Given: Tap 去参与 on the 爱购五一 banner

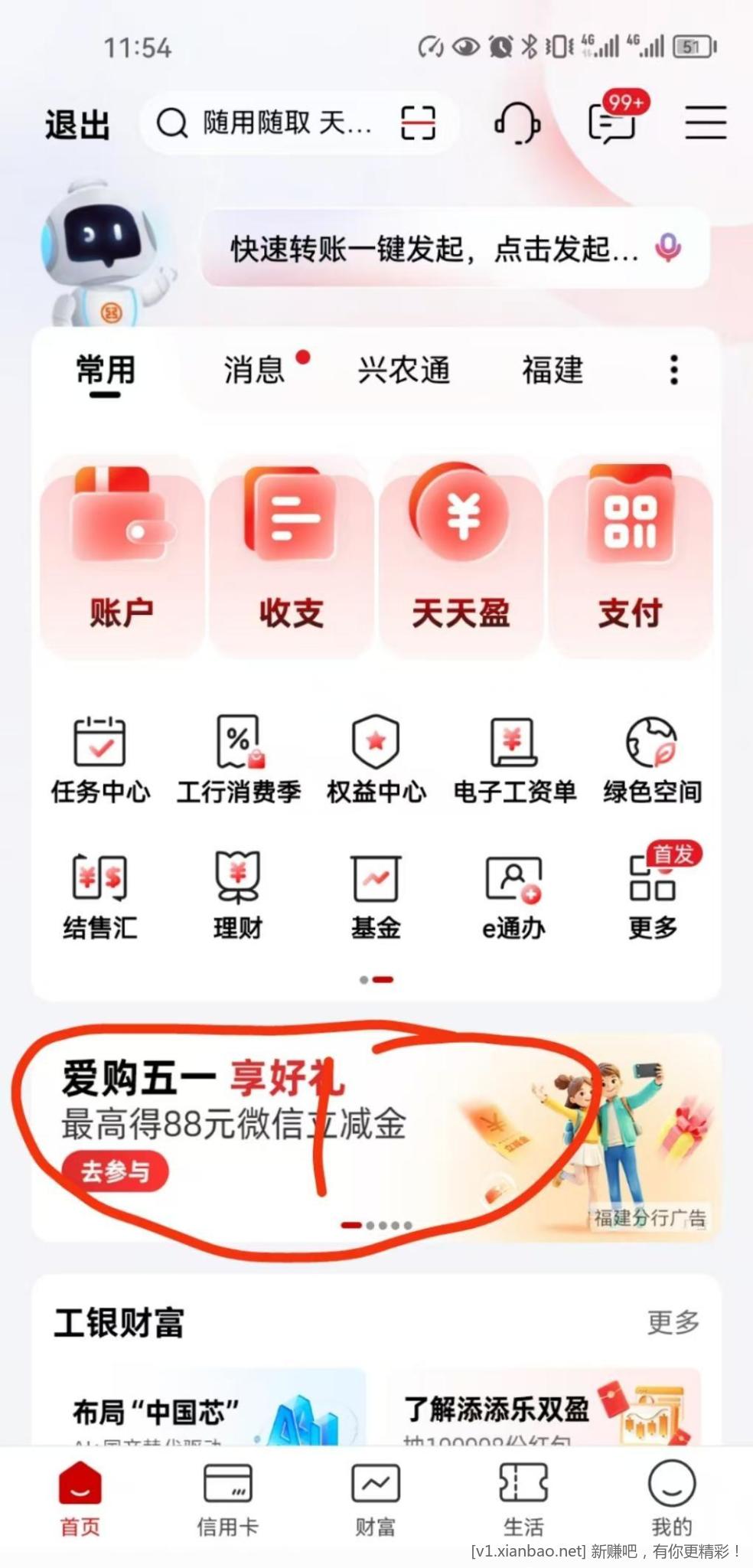Looking at the screenshot, I should (115, 1171).
